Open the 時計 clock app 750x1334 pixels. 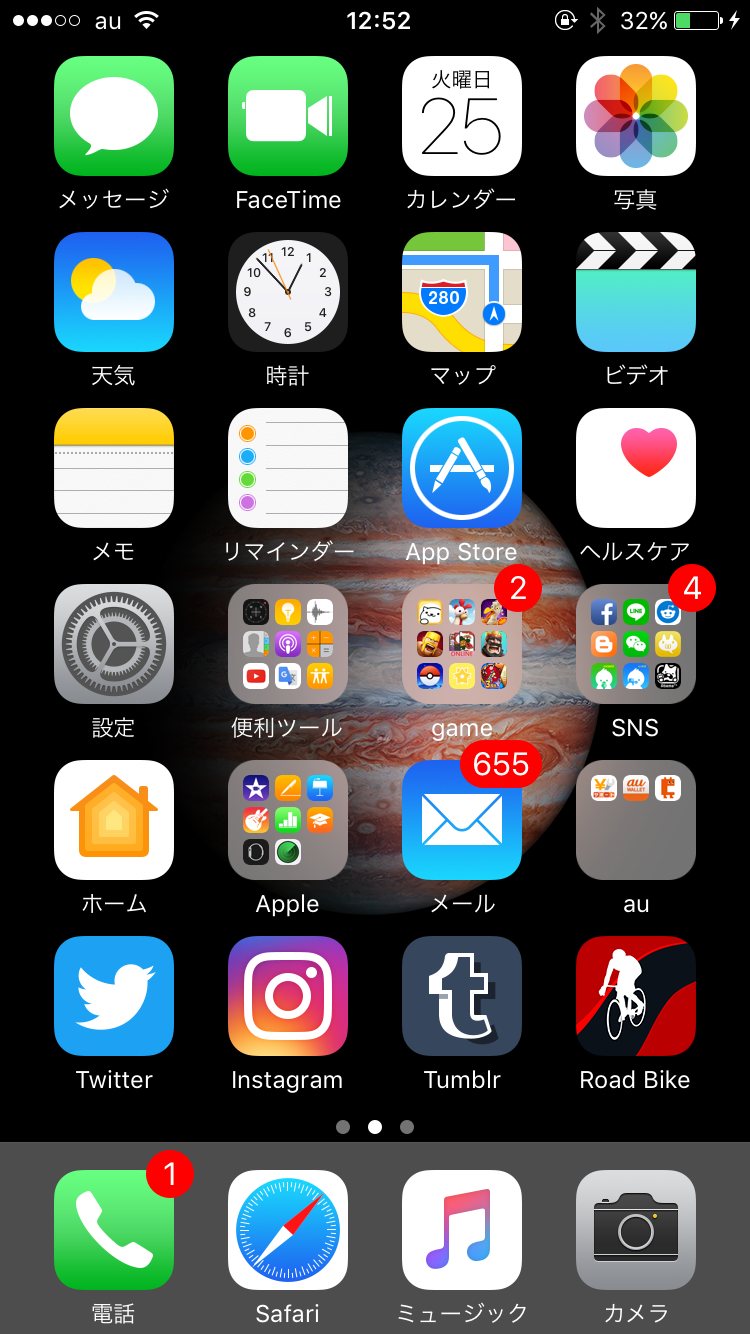click(x=288, y=292)
